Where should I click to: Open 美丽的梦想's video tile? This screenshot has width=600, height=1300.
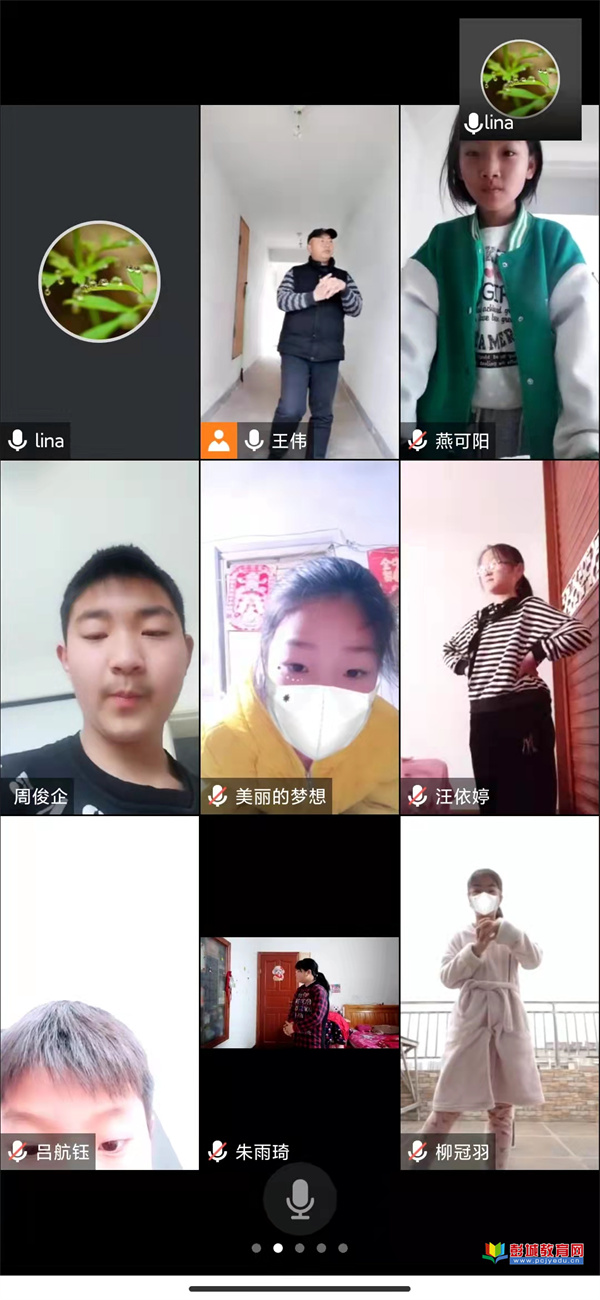coord(300,637)
